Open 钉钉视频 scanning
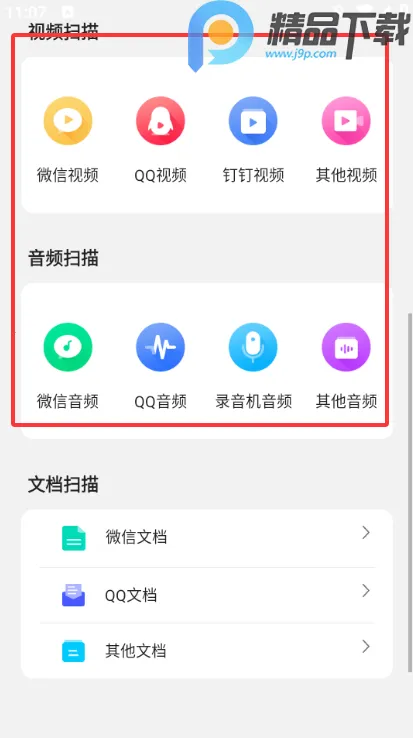This screenshot has height=738, width=413. click(253, 140)
